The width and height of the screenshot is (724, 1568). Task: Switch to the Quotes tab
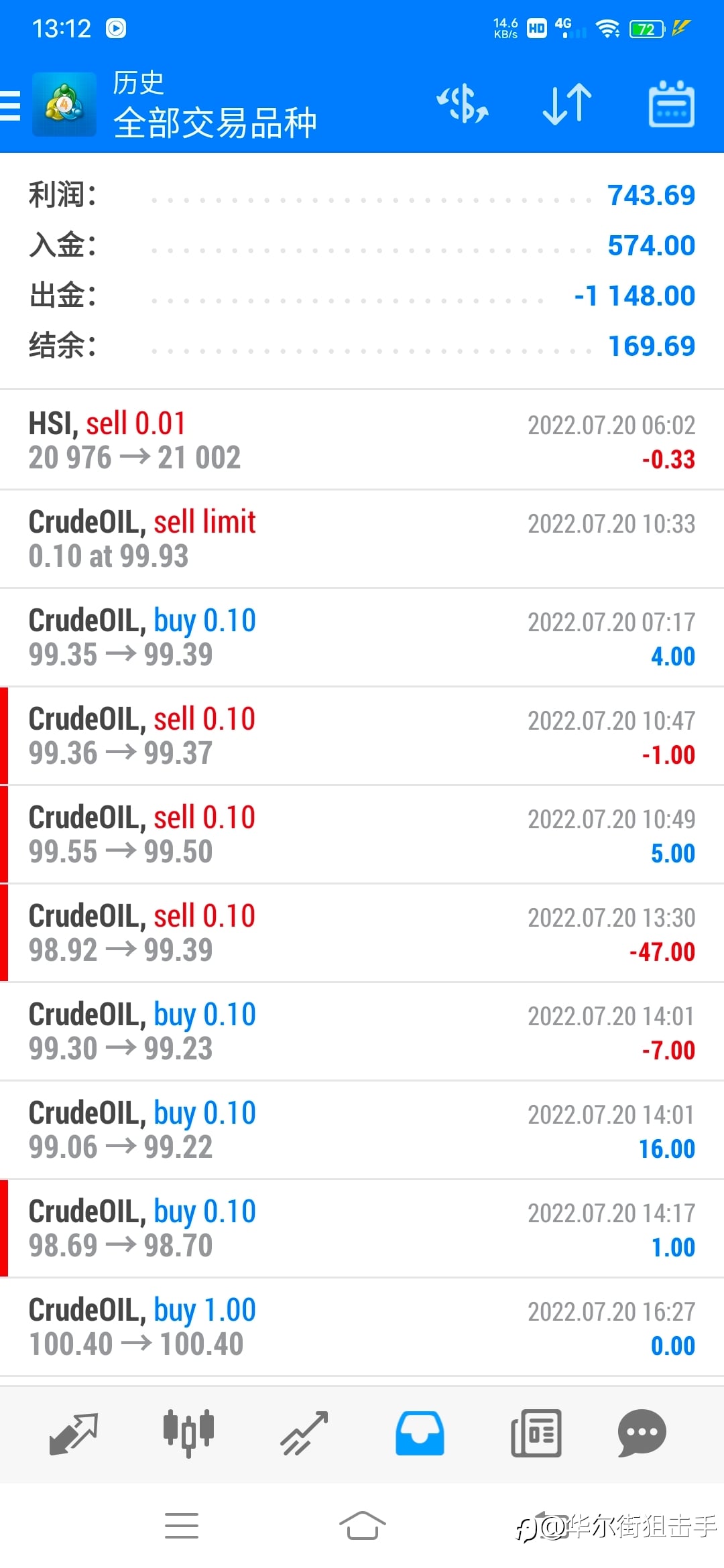point(74,1433)
